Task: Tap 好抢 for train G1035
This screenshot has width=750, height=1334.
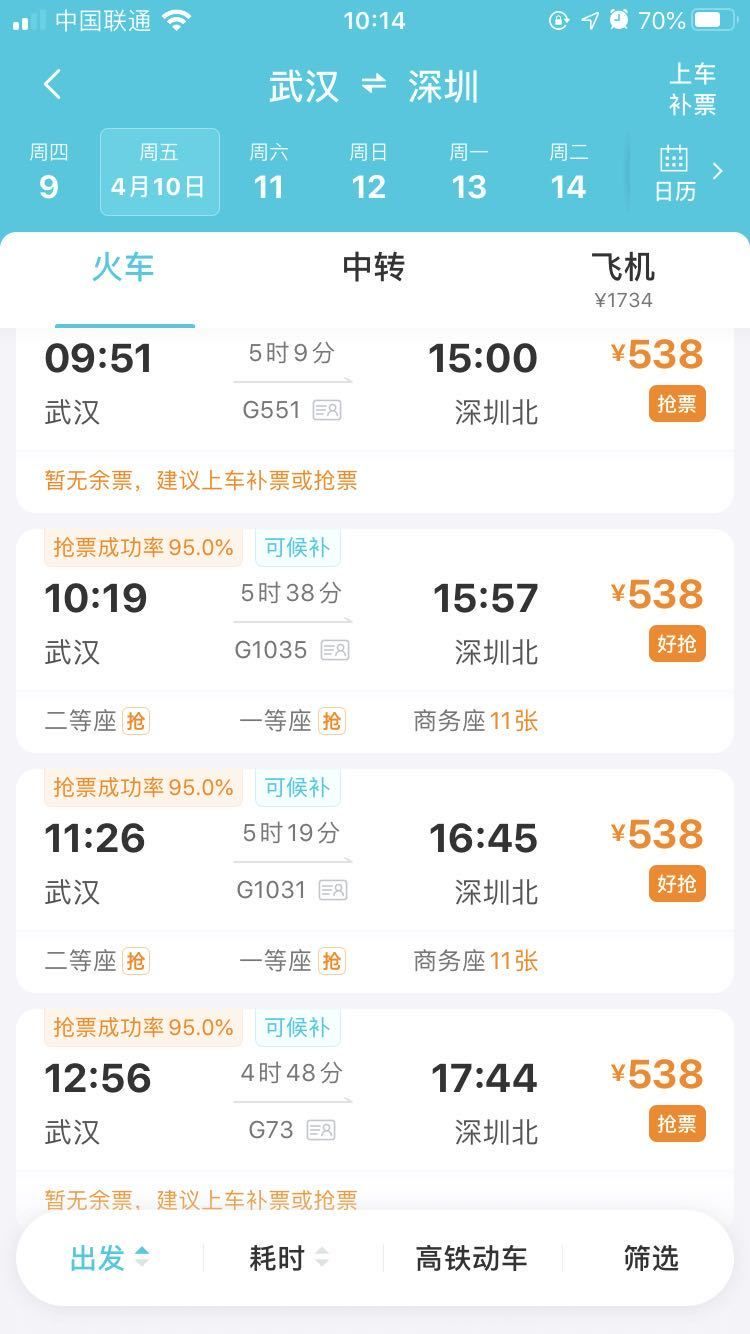Action: [677, 644]
